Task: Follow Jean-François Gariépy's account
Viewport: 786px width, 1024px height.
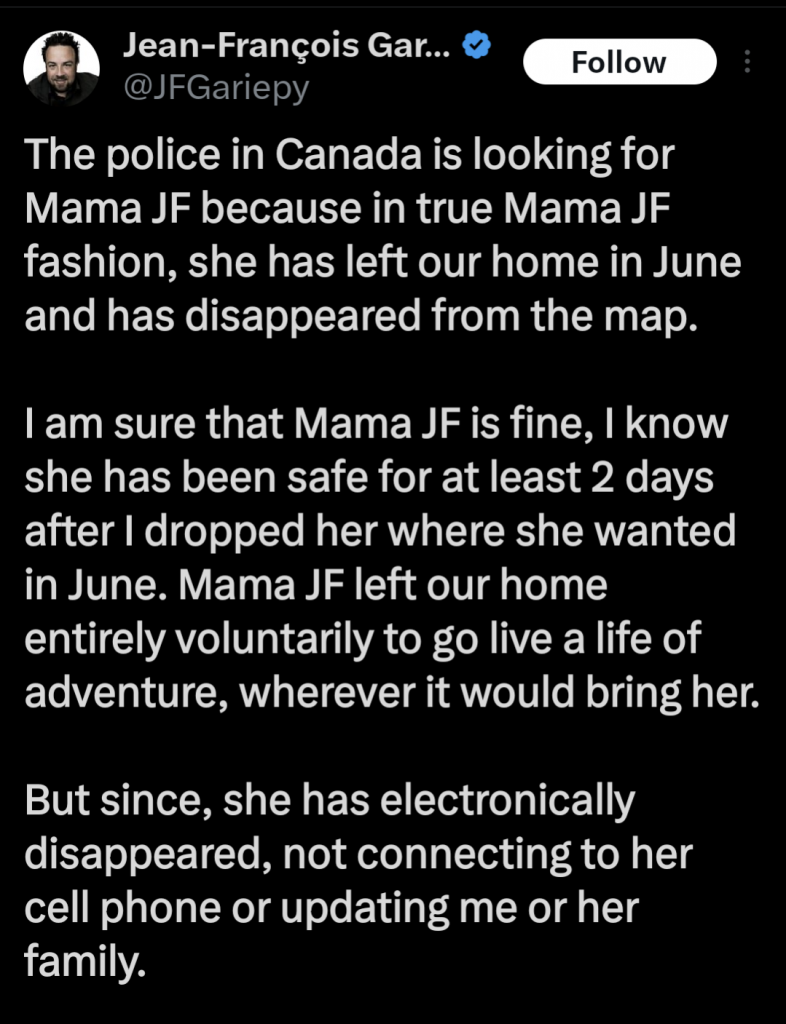Action: (619, 62)
